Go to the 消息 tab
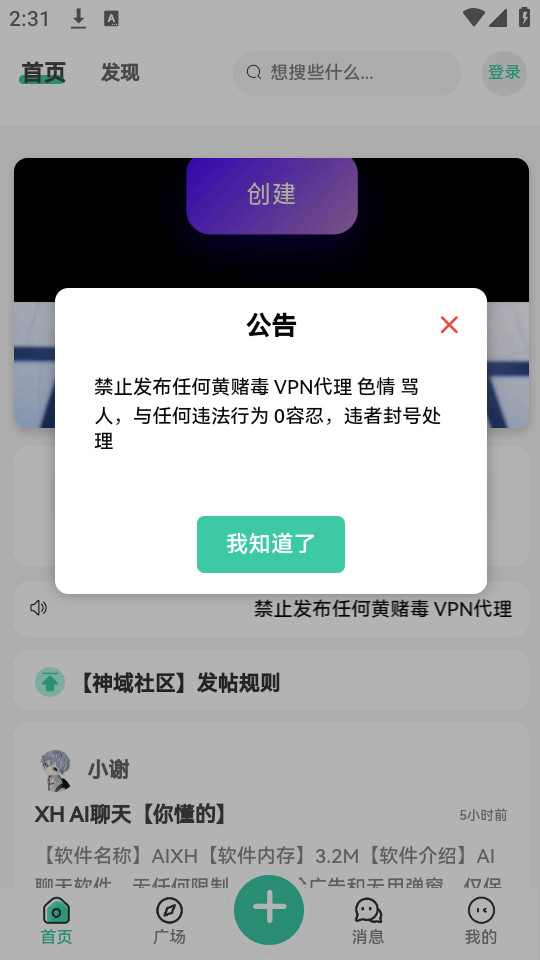Screen dimensions: 540x960 pyautogui.click(x=368, y=921)
